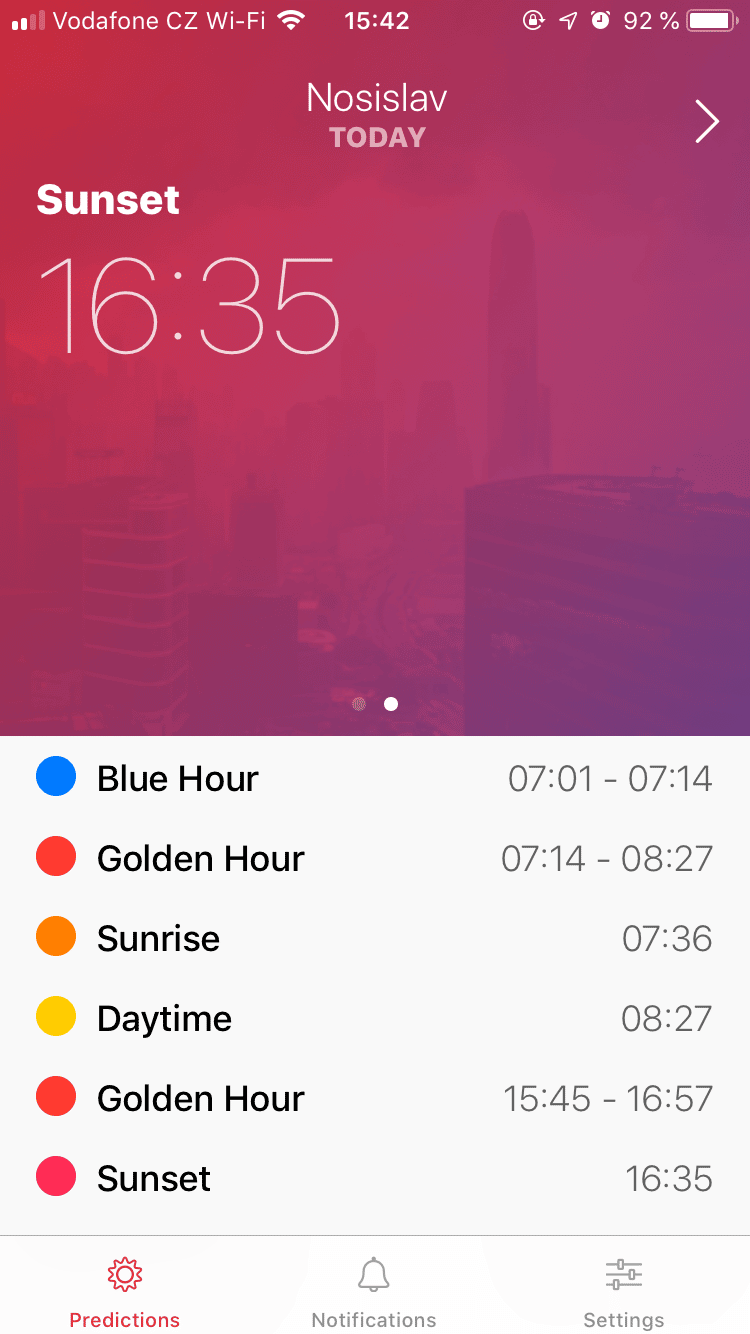Open the Predictions tab sun icon
The image size is (750, 1334).
(x=124, y=1274)
